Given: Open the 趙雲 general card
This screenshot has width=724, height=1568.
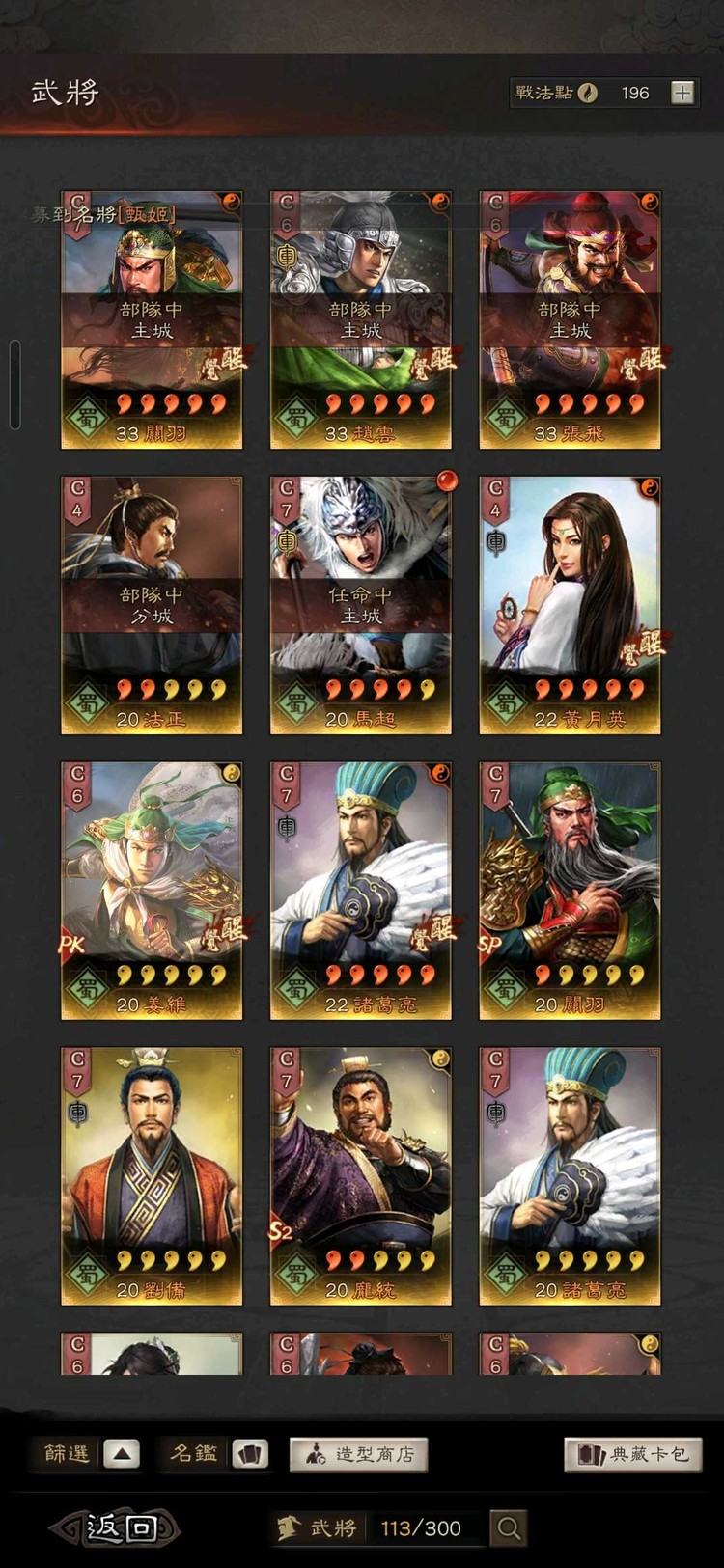Looking at the screenshot, I should (x=360, y=320).
